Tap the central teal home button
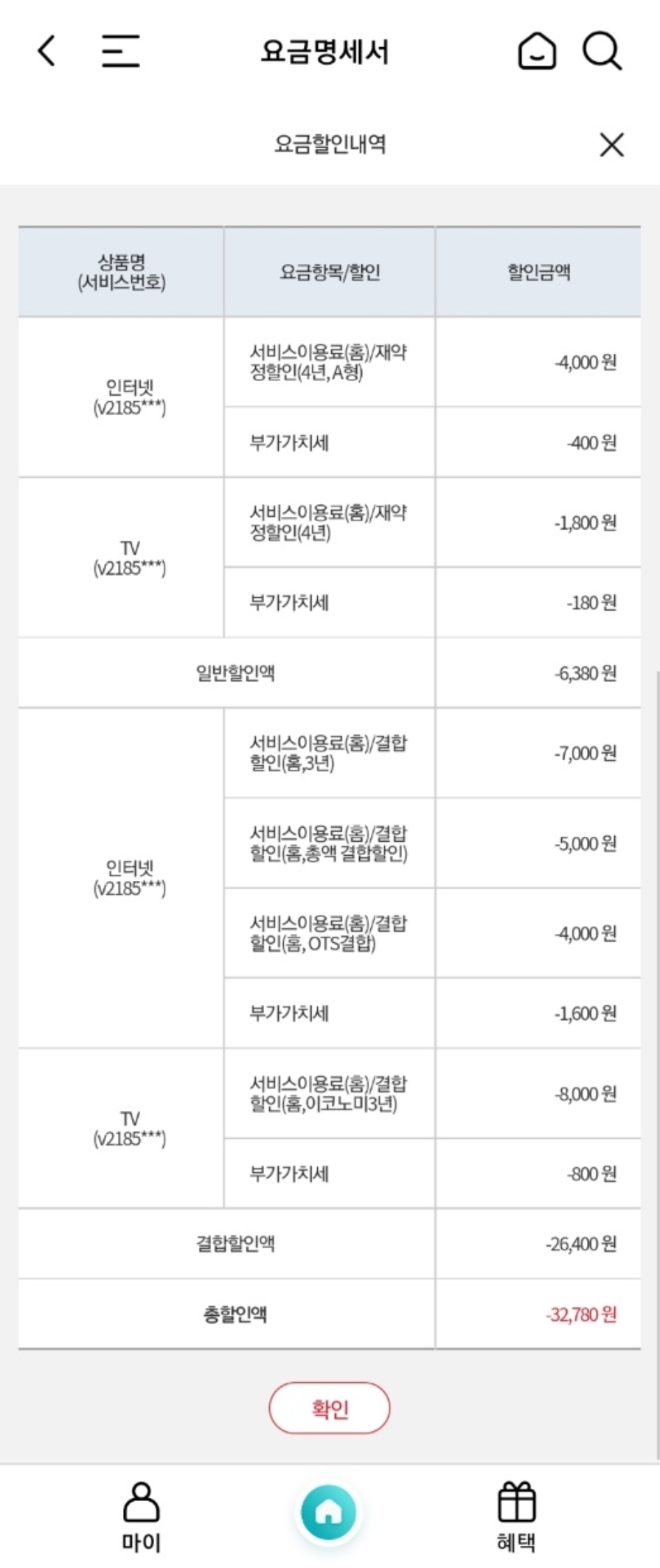Viewport: 660px width, 1568px height. (329, 1511)
